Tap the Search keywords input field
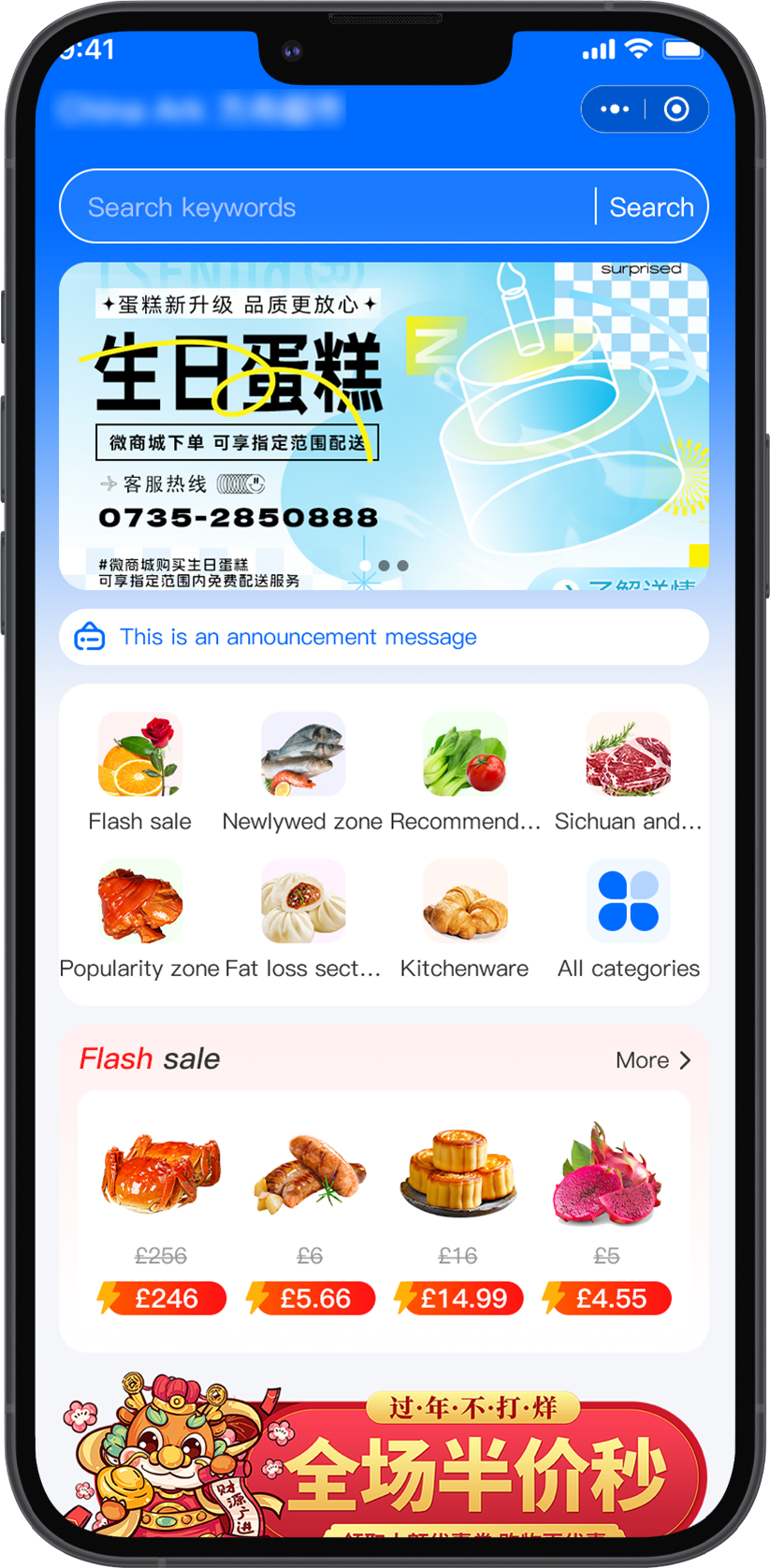 (327, 207)
